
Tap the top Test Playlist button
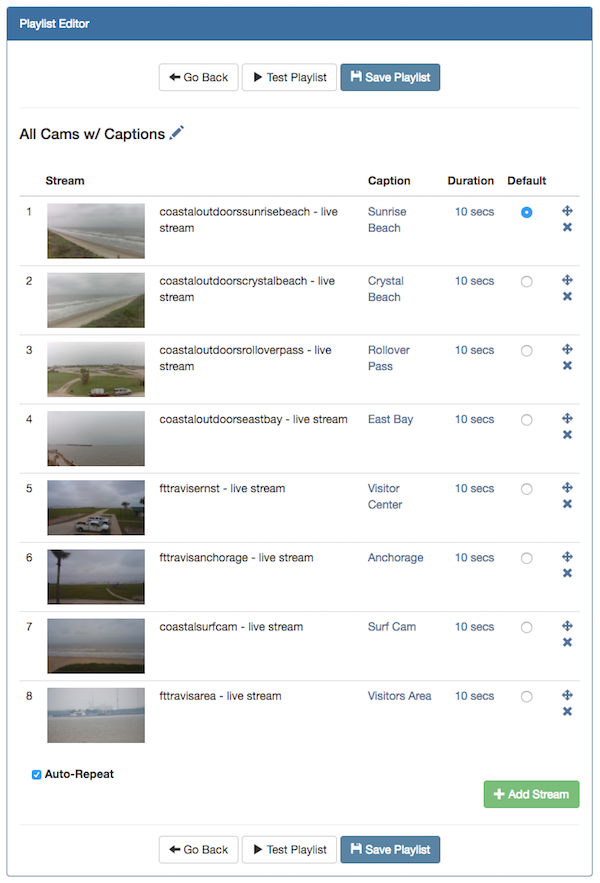pyautogui.click(x=289, y=77)
